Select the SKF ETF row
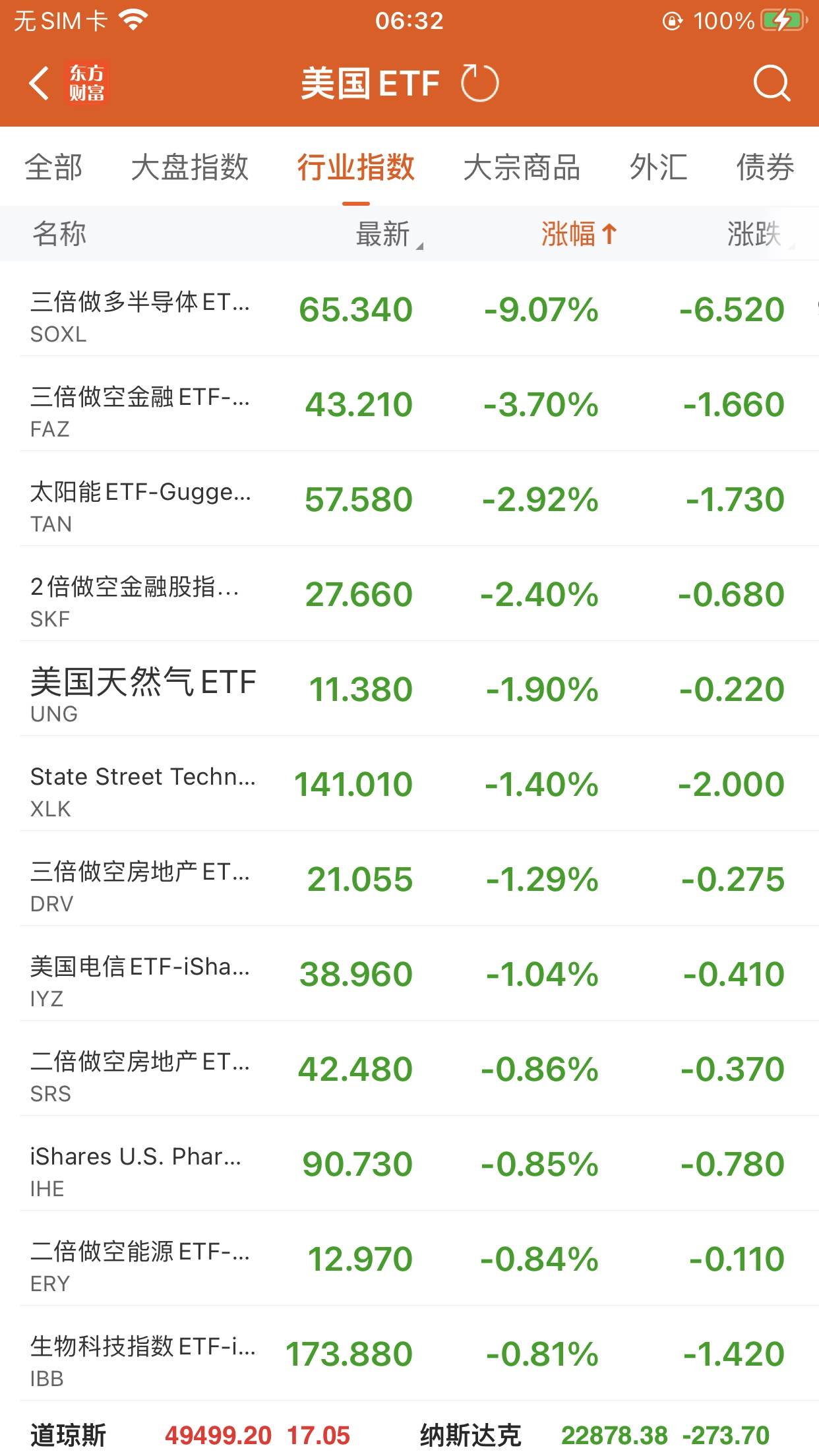The width and height of the screenshot is (819, 1456). (409, 595)
